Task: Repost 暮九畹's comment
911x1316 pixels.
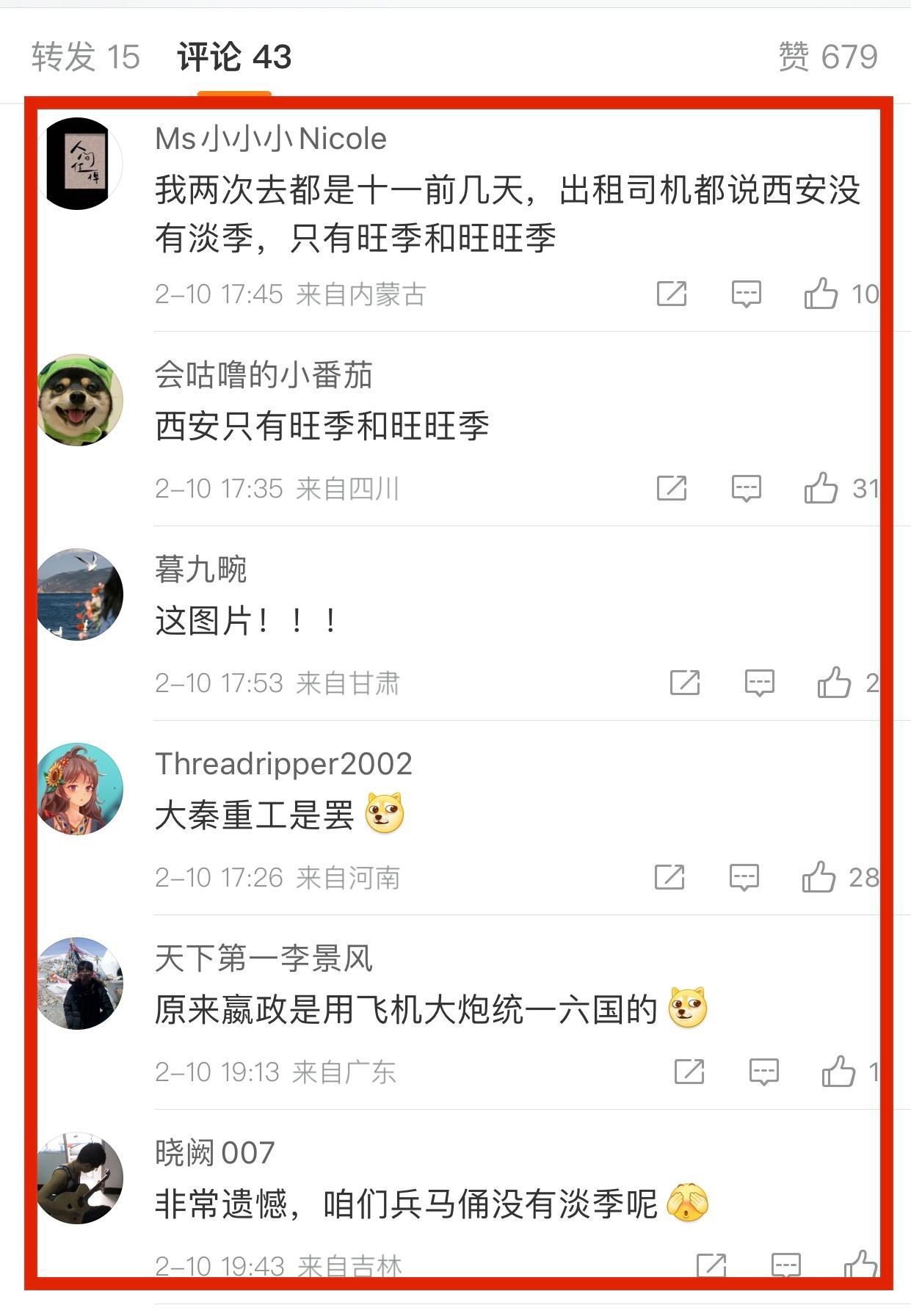Action: (684, 683)
